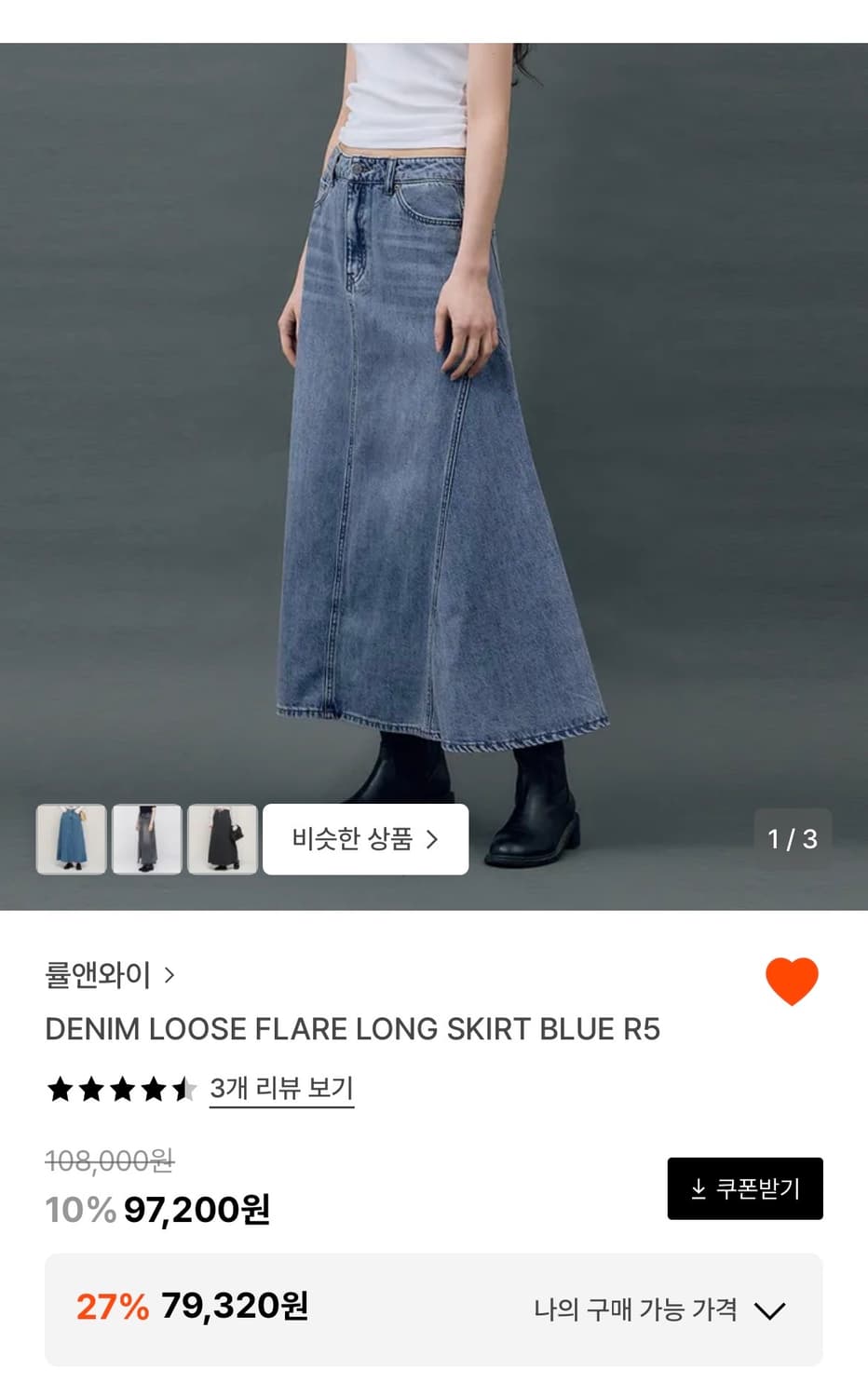Click the arrow inside 비슷한 상품 button

(433, 839)
